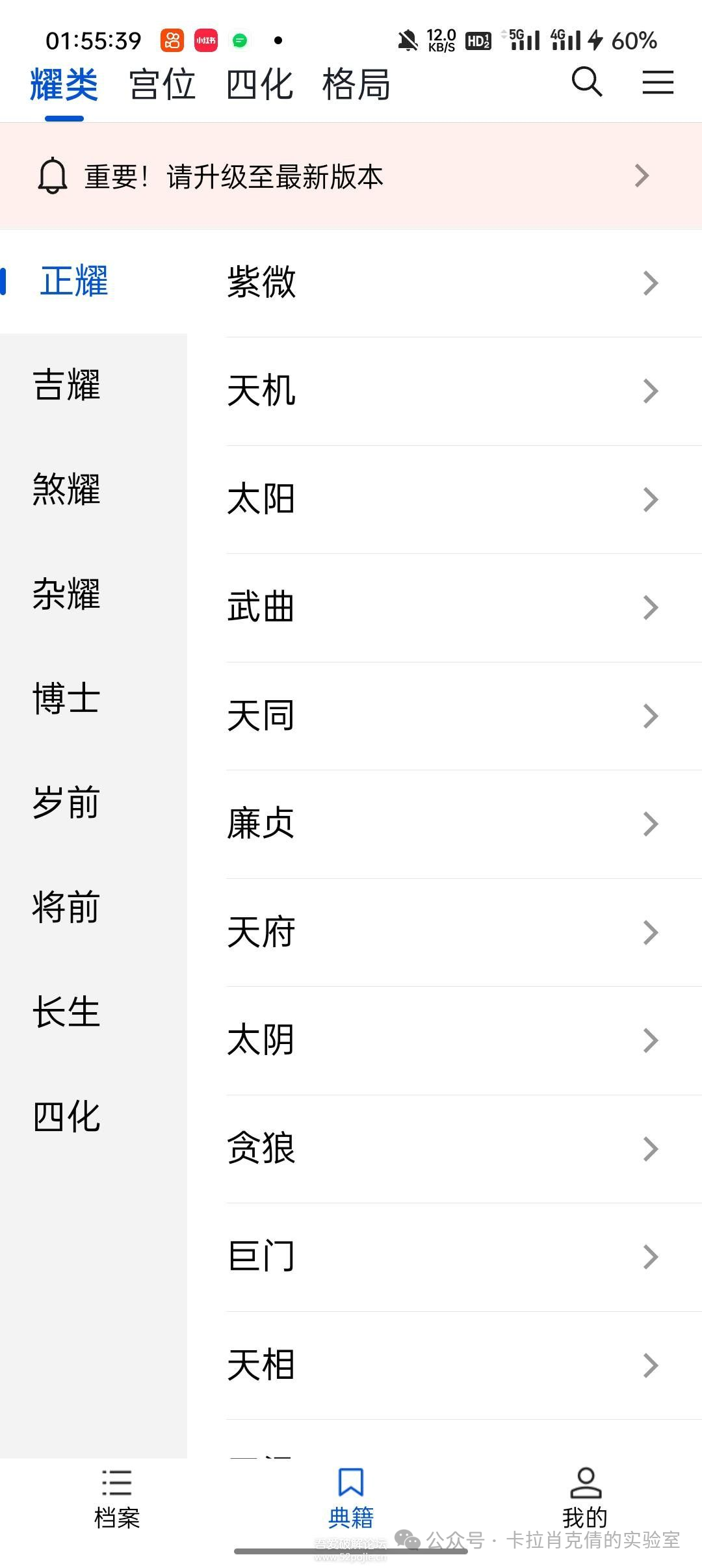The height and width of the screenshot is (1568, 702).
Task: Select 长生 in the side category list
Action: (67, 1013)
